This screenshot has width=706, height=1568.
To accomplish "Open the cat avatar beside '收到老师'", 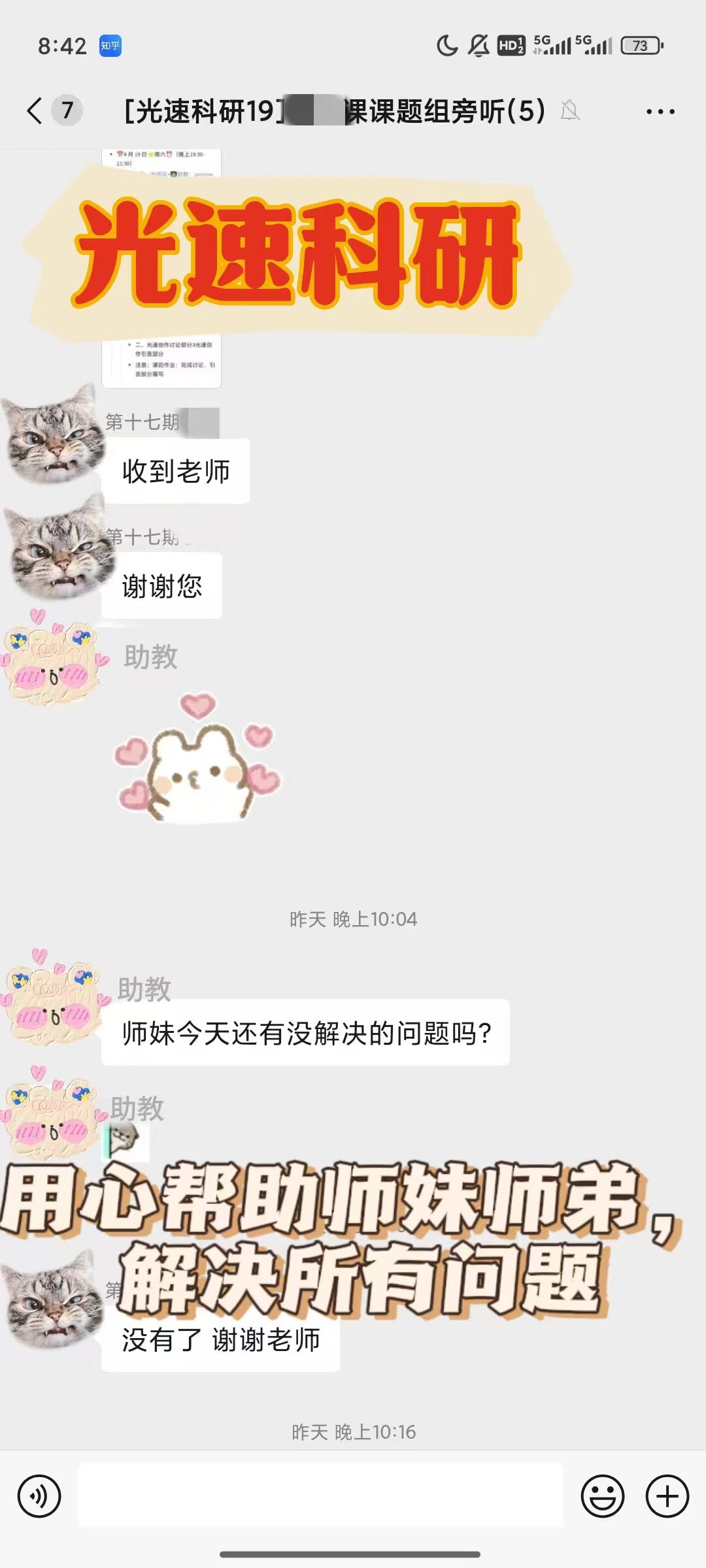I will point(52,434).
